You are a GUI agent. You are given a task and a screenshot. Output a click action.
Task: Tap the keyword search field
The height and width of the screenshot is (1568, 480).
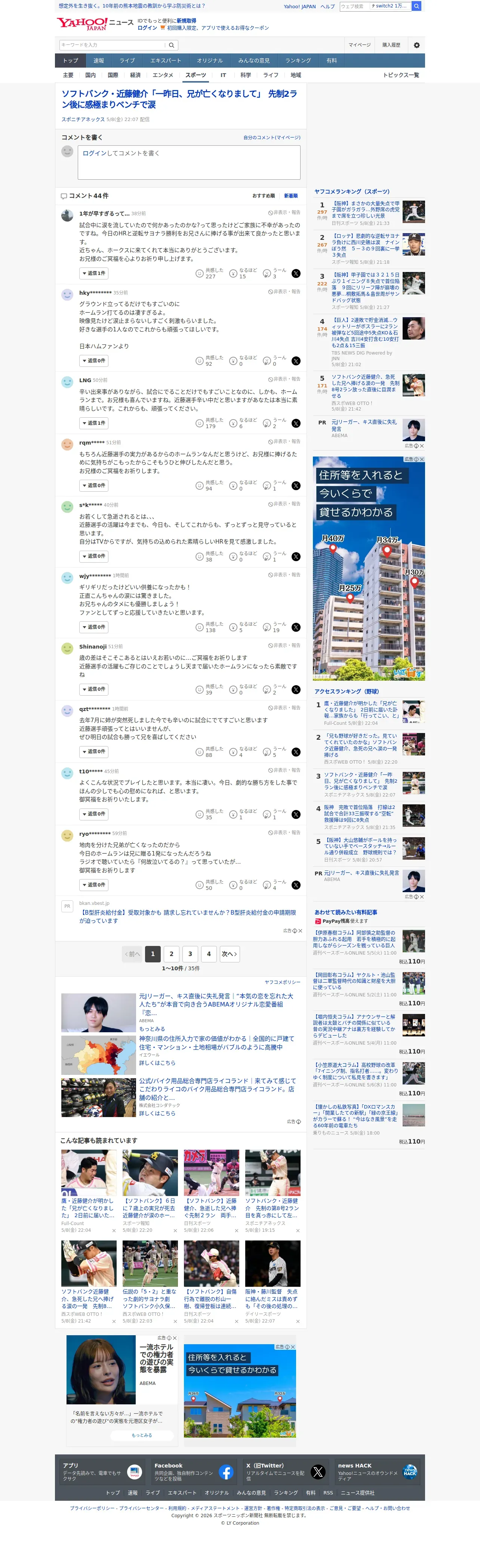pyautogui.click(x=112, y=45)
